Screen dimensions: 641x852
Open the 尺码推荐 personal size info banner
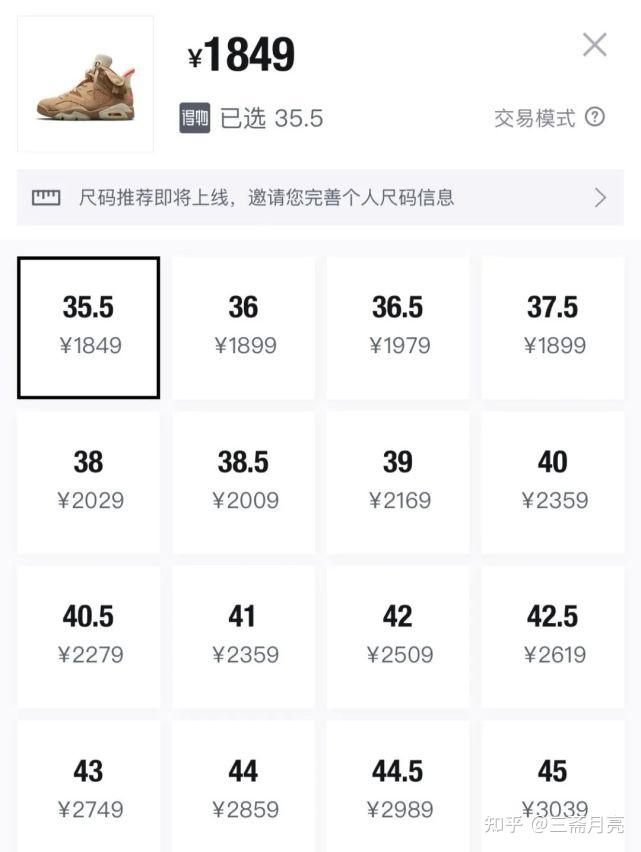point(320,197)
